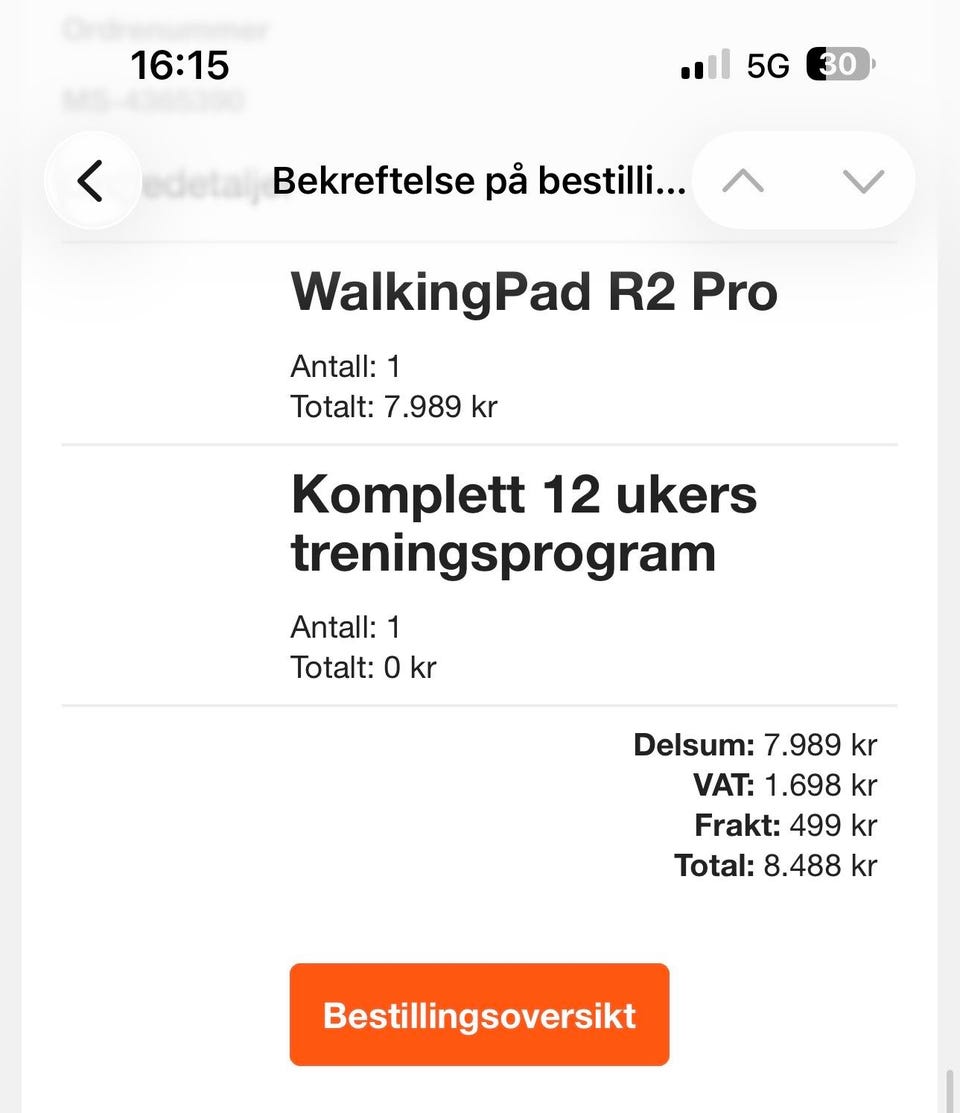Tap the 5G network indicator
This screenshot has height=1113, width=960.
767,64
